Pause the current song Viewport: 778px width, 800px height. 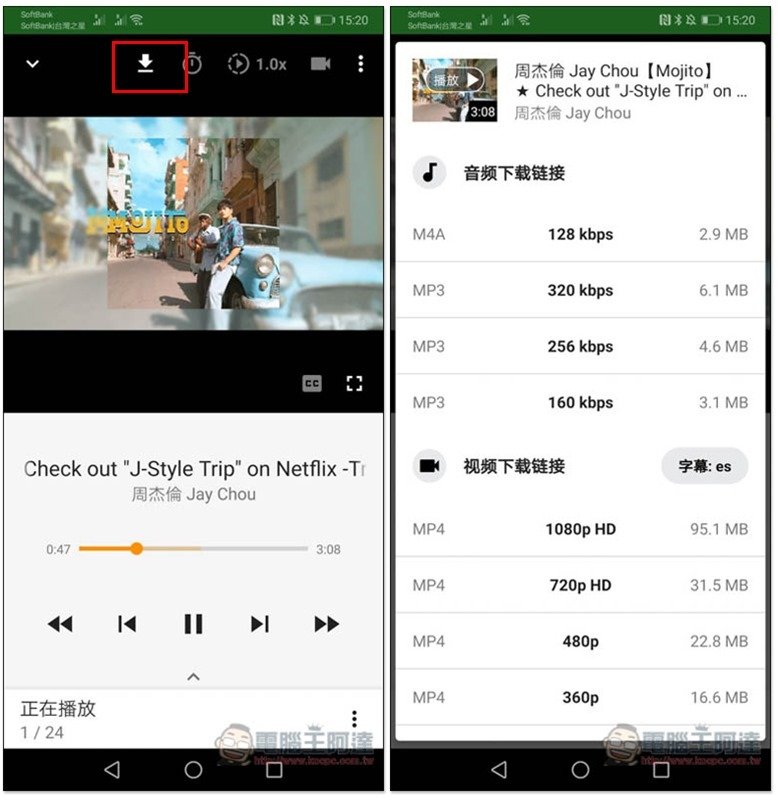coord(193,624)
